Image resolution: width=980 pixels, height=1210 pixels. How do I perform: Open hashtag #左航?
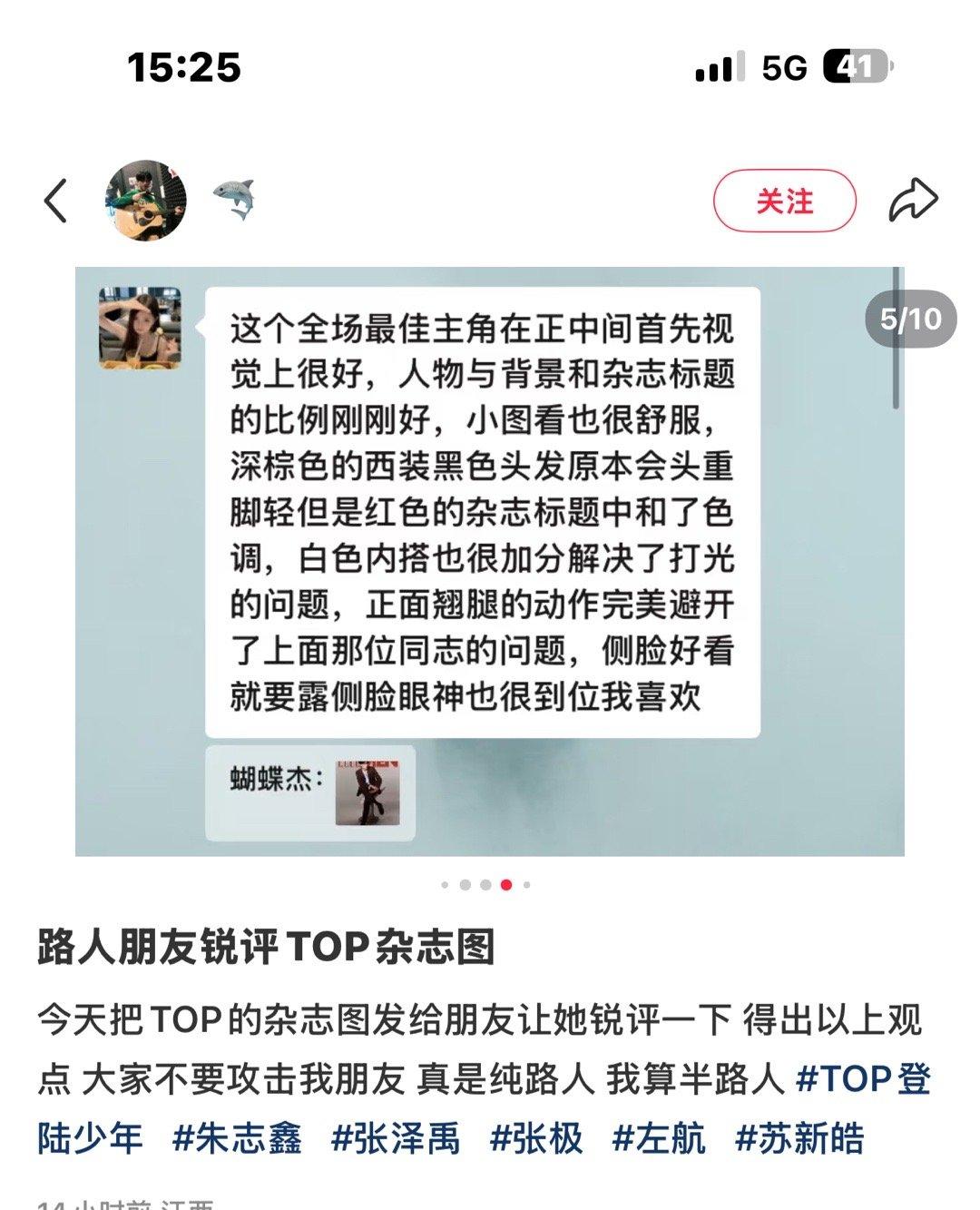(x=659, y=1138)
